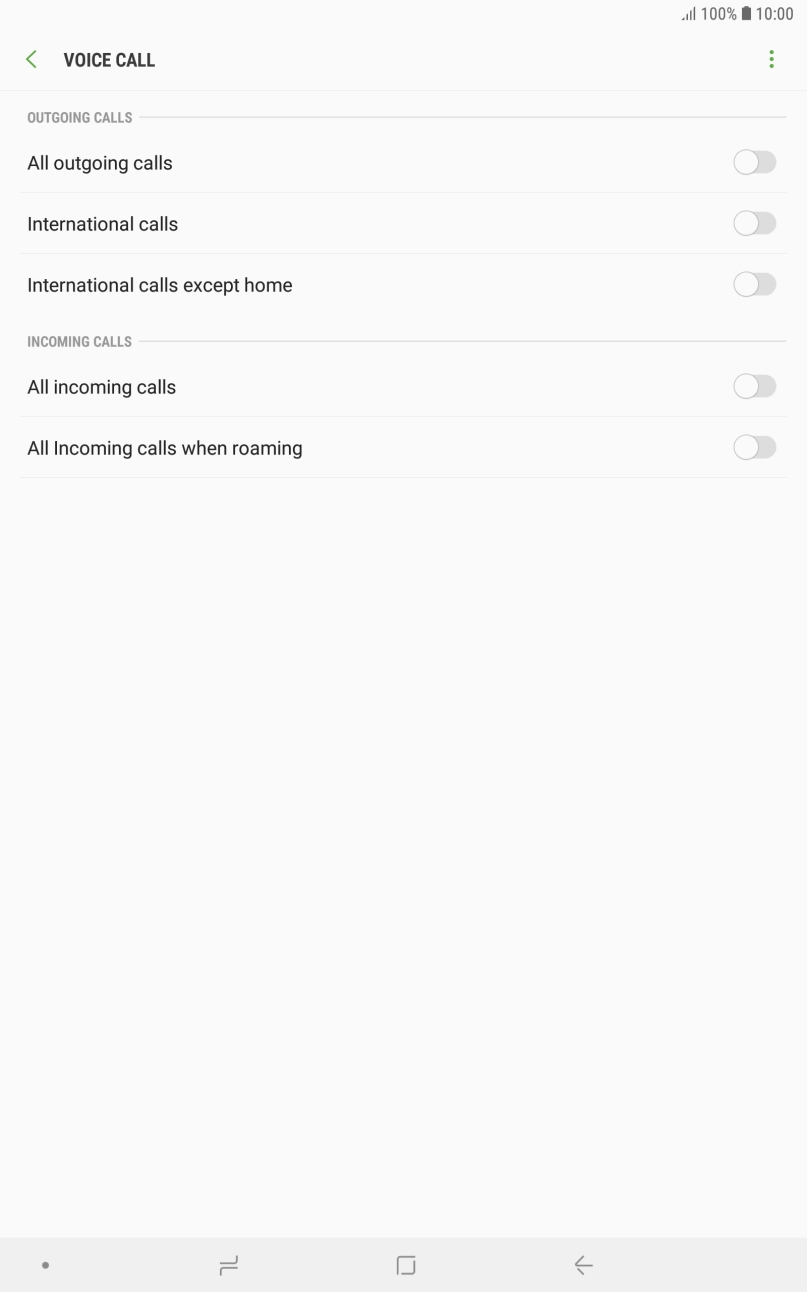Select the VOICE CALL title
This screenshot has height=1292, width=807.
point(109,59)
